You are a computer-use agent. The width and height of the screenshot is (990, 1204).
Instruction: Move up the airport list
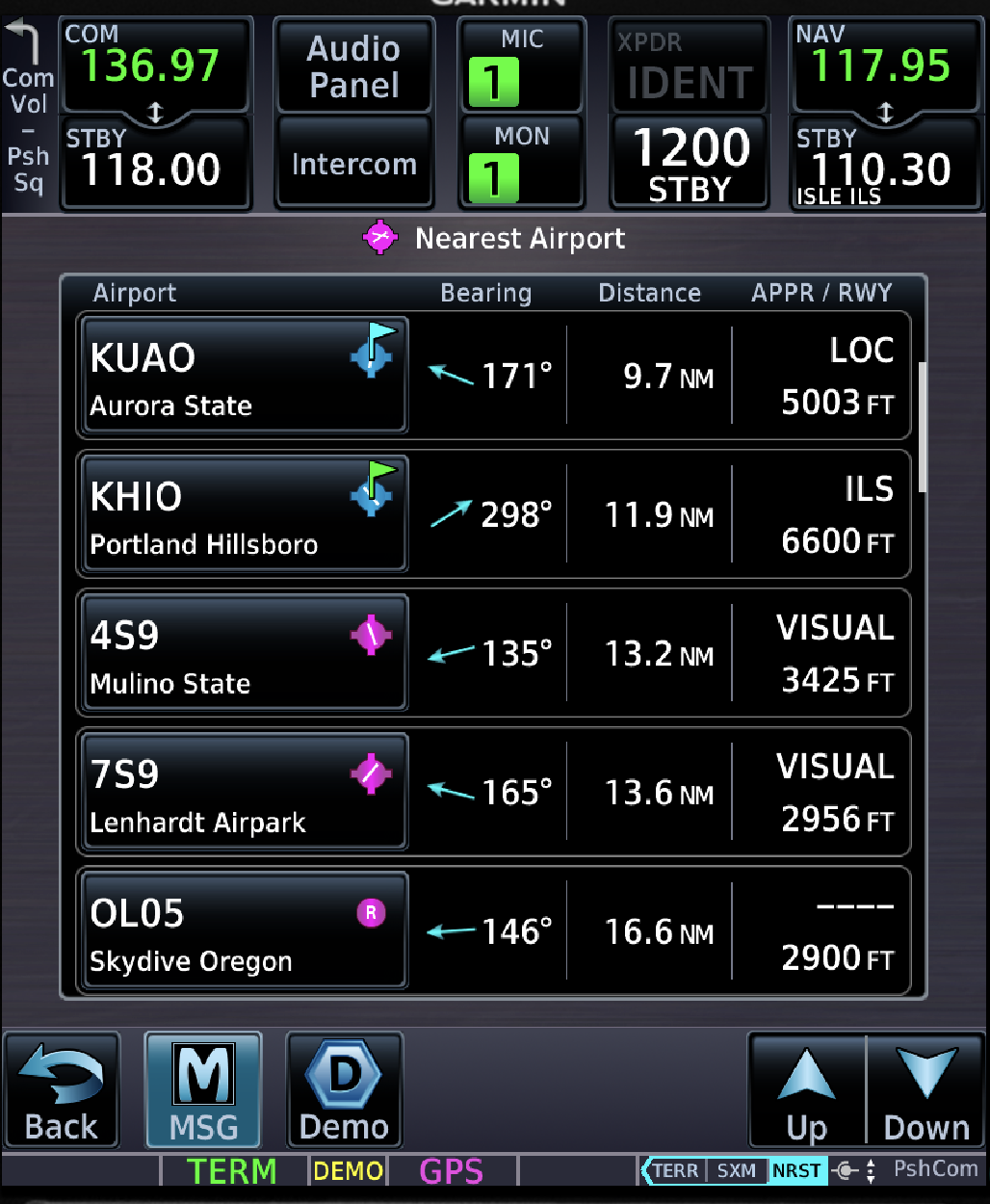pos(807,1090)
